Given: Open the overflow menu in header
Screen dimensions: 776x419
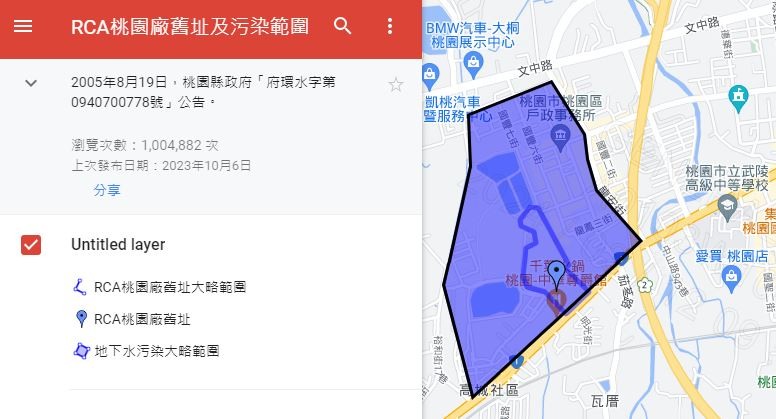Looking at the screenshot, I should click(390, 27).
